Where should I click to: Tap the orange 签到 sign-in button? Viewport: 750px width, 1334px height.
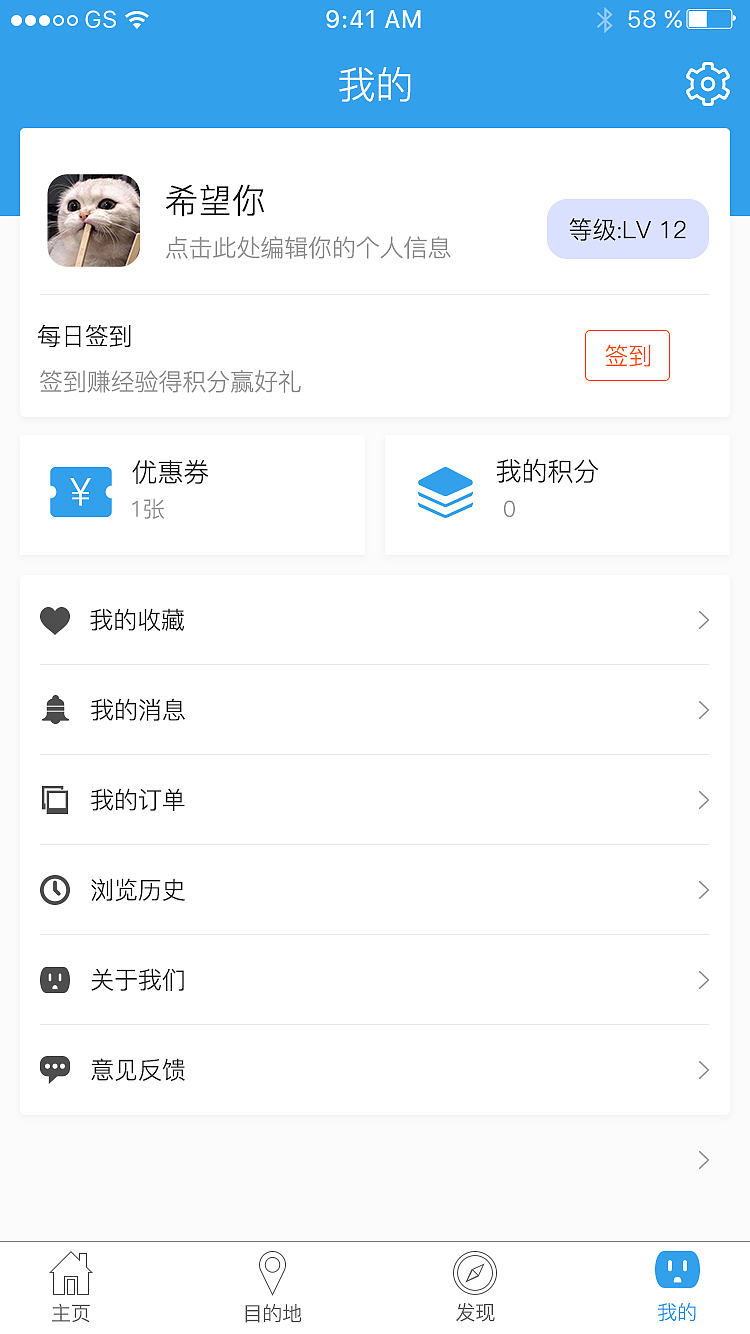click(627, 355)
